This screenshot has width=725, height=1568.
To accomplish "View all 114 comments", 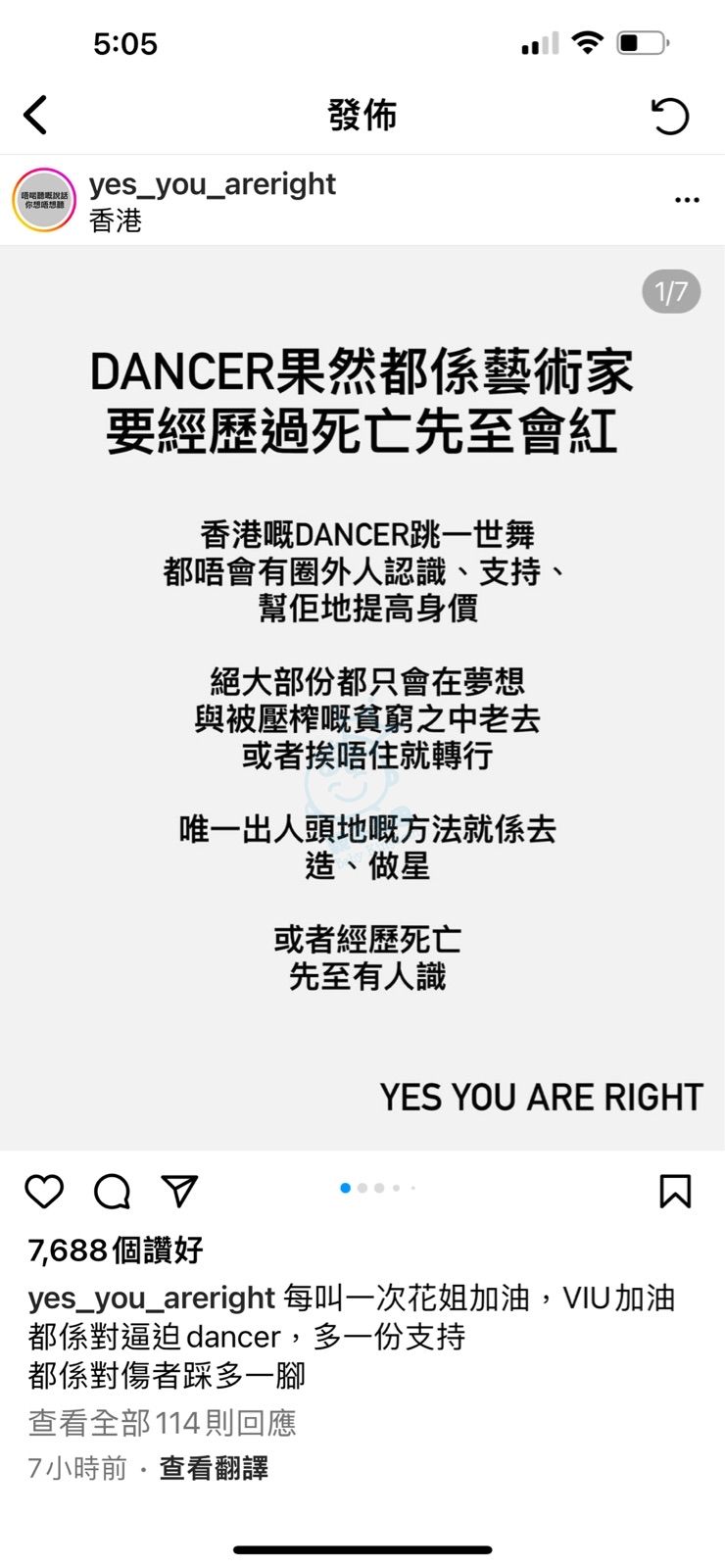I will tap(162, 1423).
